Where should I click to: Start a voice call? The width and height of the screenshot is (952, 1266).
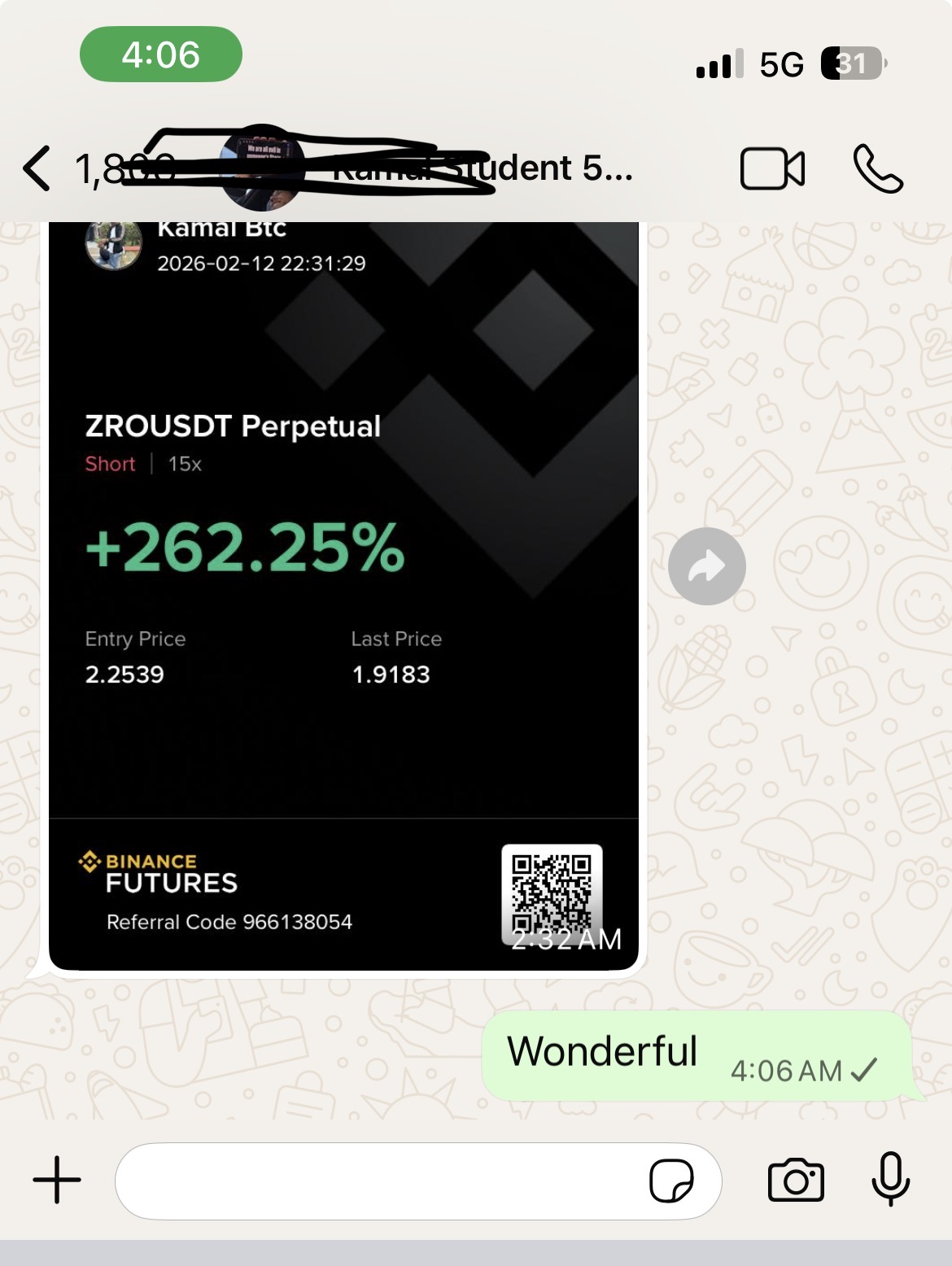coord(877,168)
